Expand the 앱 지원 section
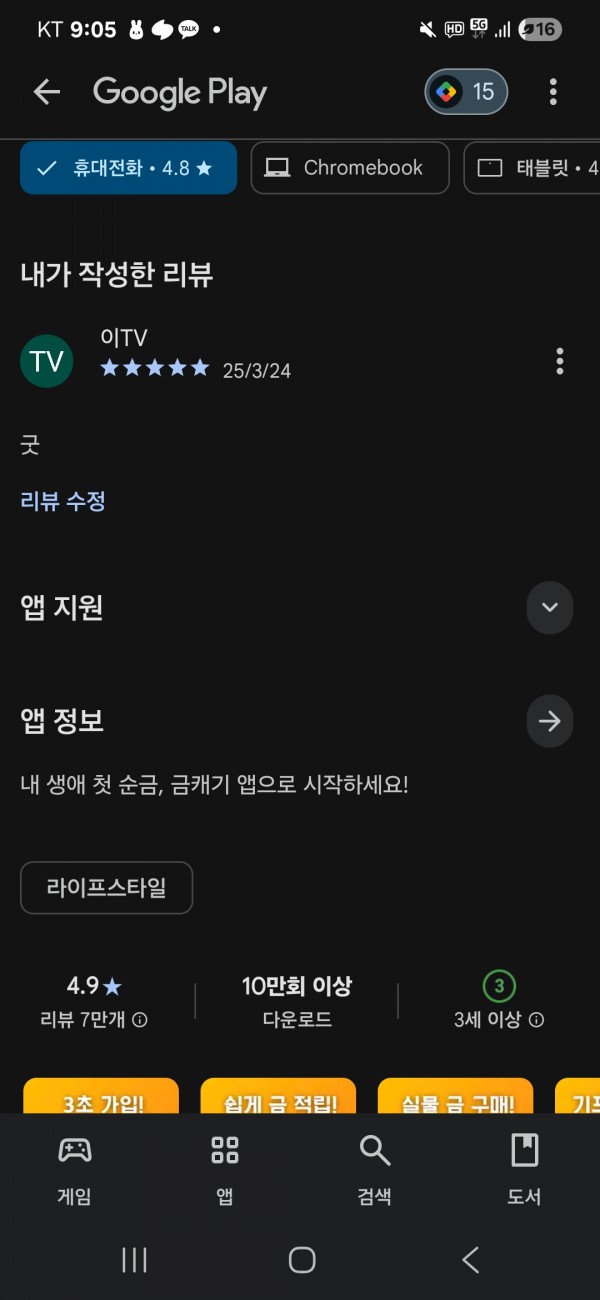 tap(549, 608)
